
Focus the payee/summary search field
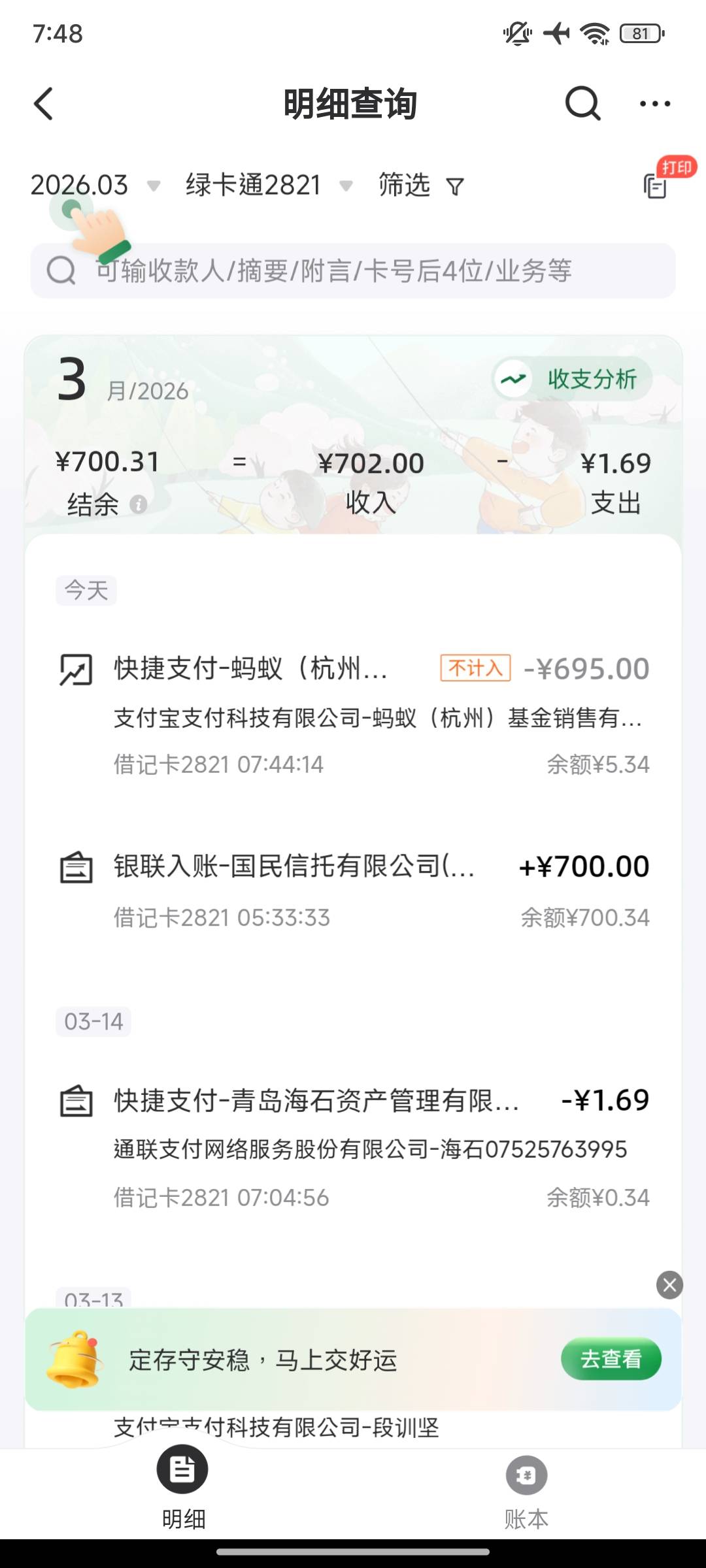(x=353, y=270)
